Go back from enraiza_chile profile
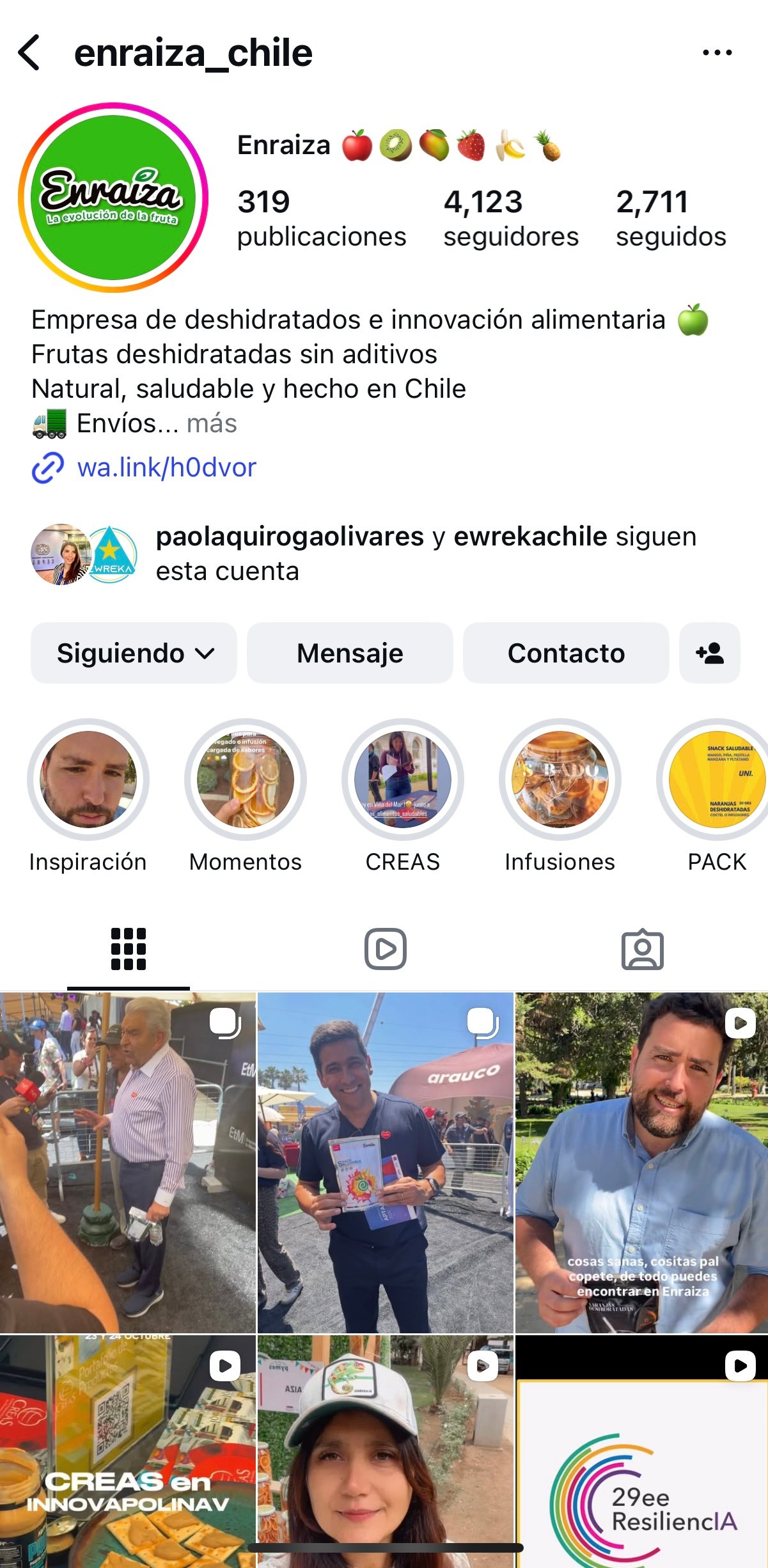The image size is (768, 1568). tap(29, 52)
